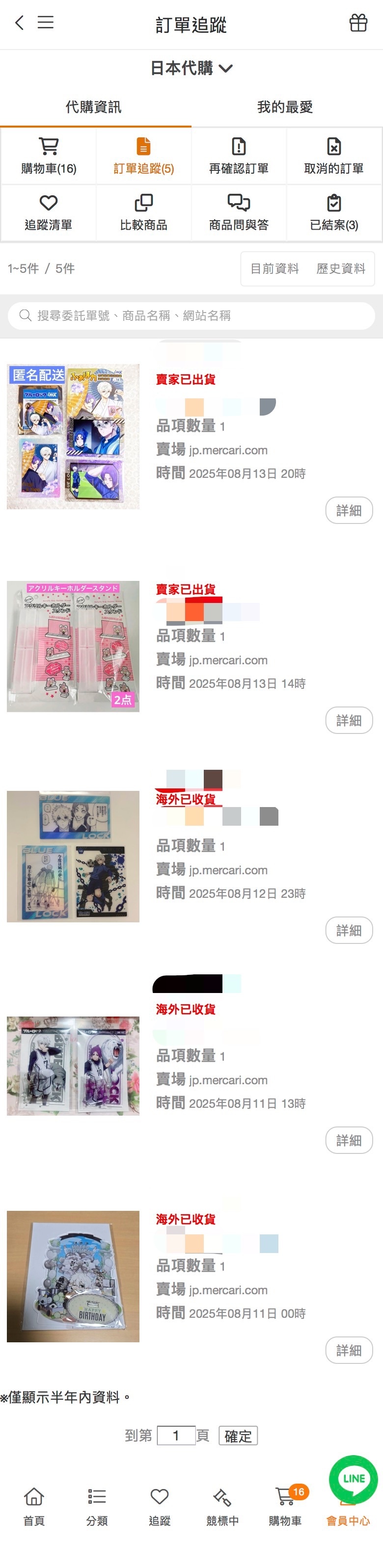Go back using the top-left arrow
Image resolution: width=383 pixels, height=1568 pixels.
(20, 23)
